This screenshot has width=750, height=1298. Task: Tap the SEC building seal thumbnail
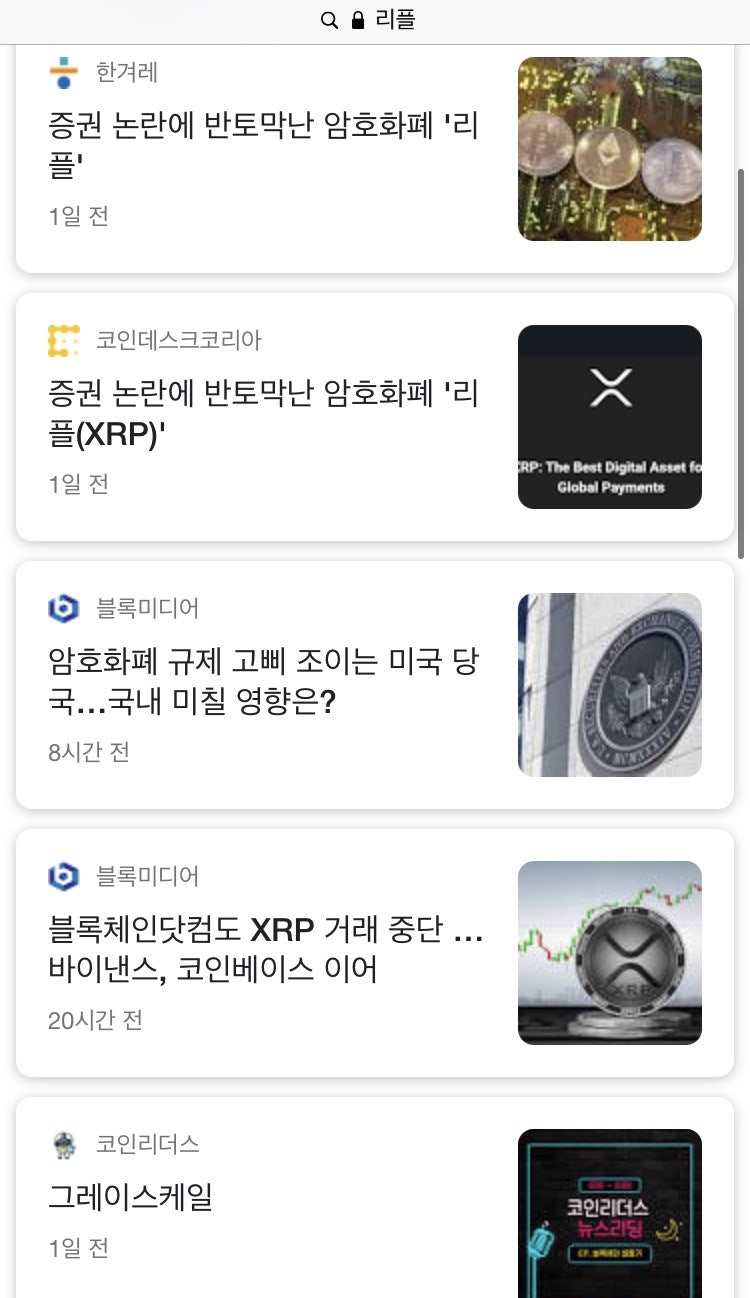609,684
